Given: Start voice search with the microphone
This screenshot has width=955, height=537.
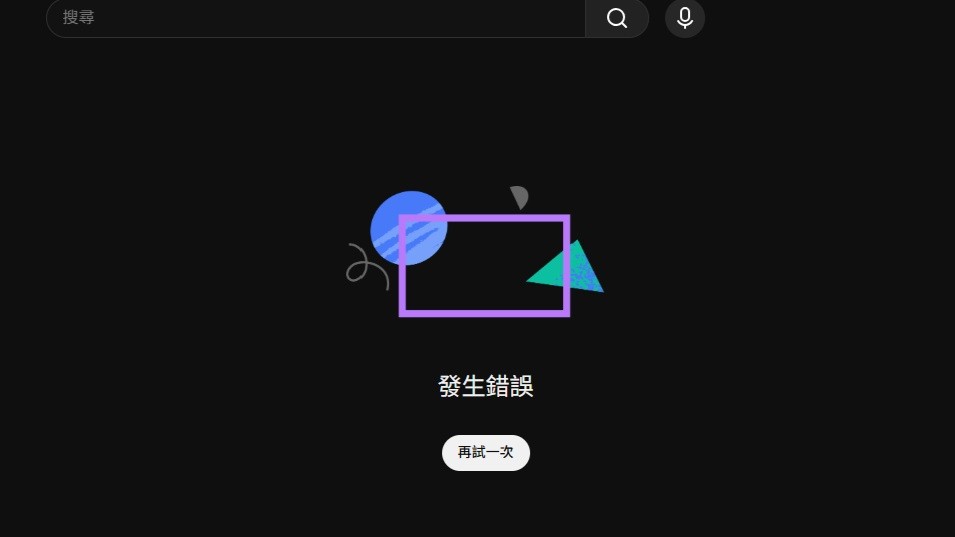Looking at the screenshot, I should [x=685, y=18].
